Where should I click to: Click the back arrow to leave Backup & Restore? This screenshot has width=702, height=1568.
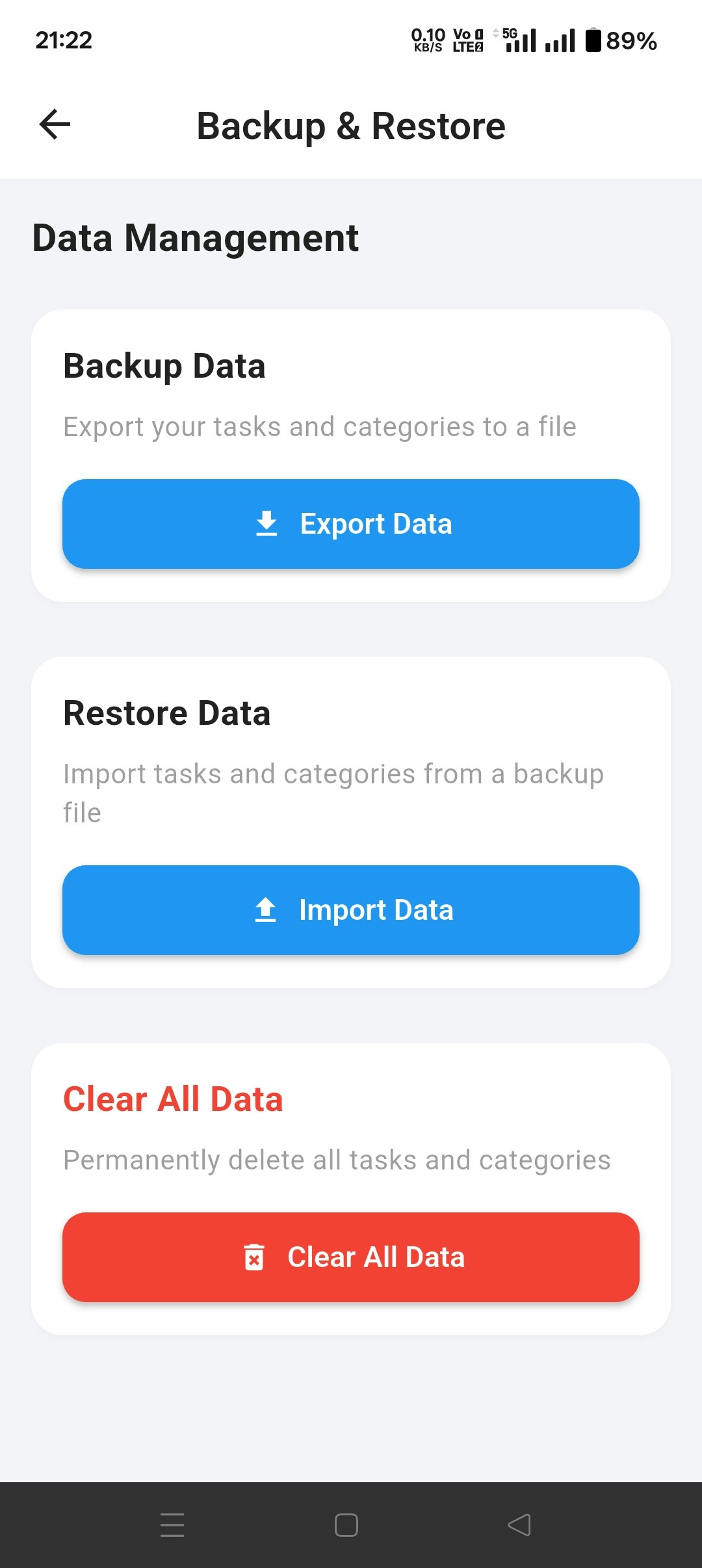tap(55, 124)
